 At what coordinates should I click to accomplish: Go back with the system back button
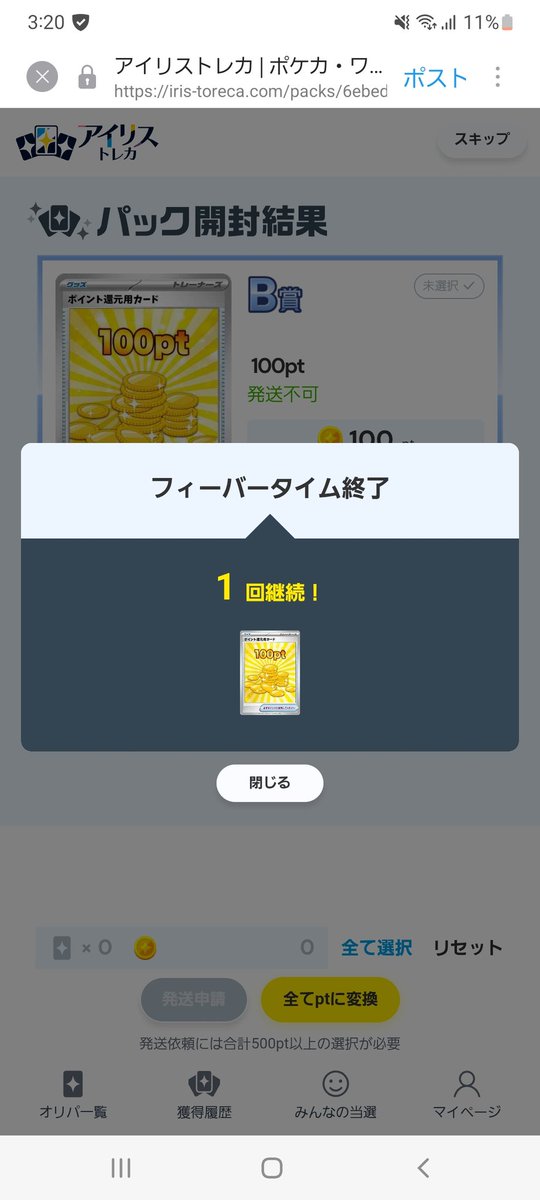pos(423,1167)
